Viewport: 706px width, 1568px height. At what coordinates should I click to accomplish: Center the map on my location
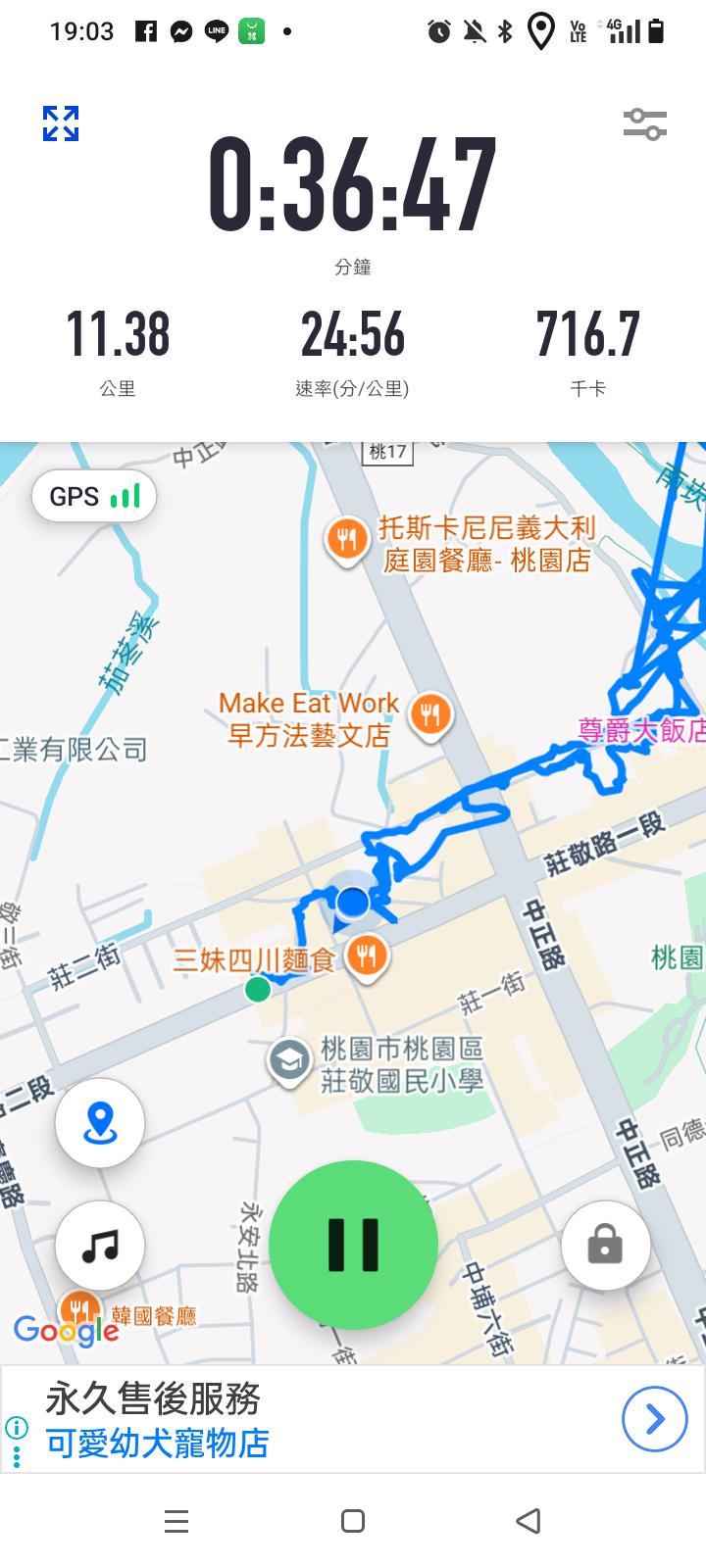[100, 1123]
